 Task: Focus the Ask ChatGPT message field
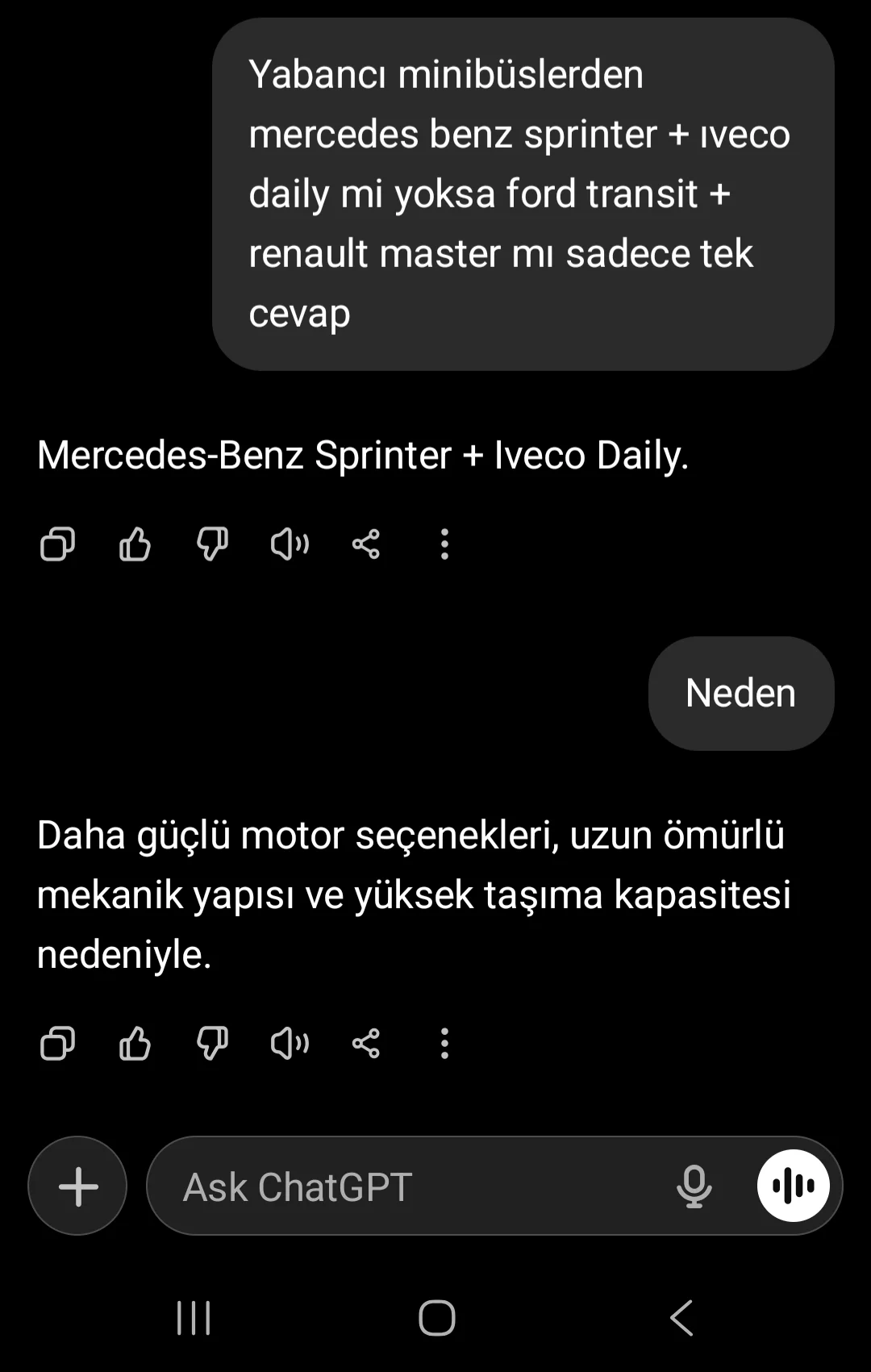coord(403,1186)
